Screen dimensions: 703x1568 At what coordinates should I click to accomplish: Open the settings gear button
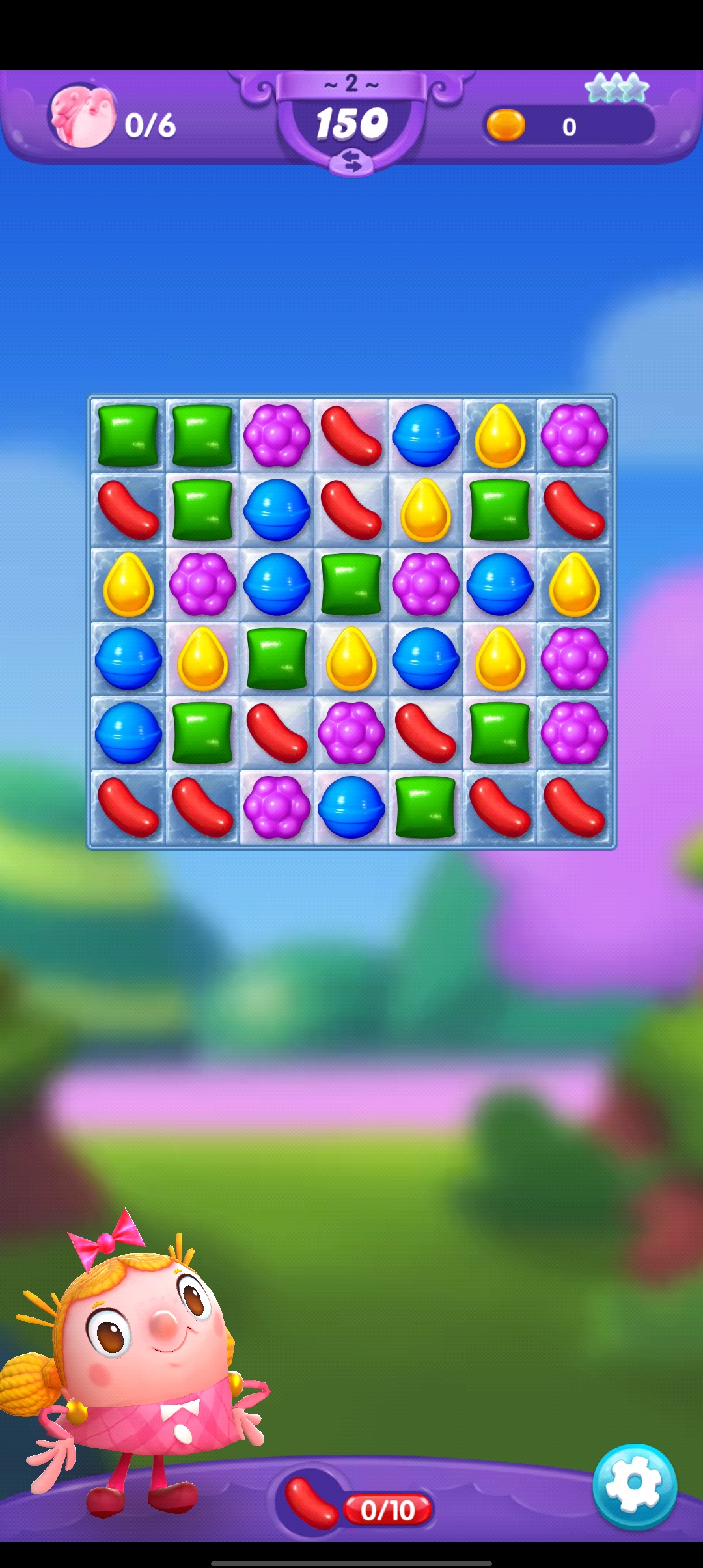tap(634, 1485)
